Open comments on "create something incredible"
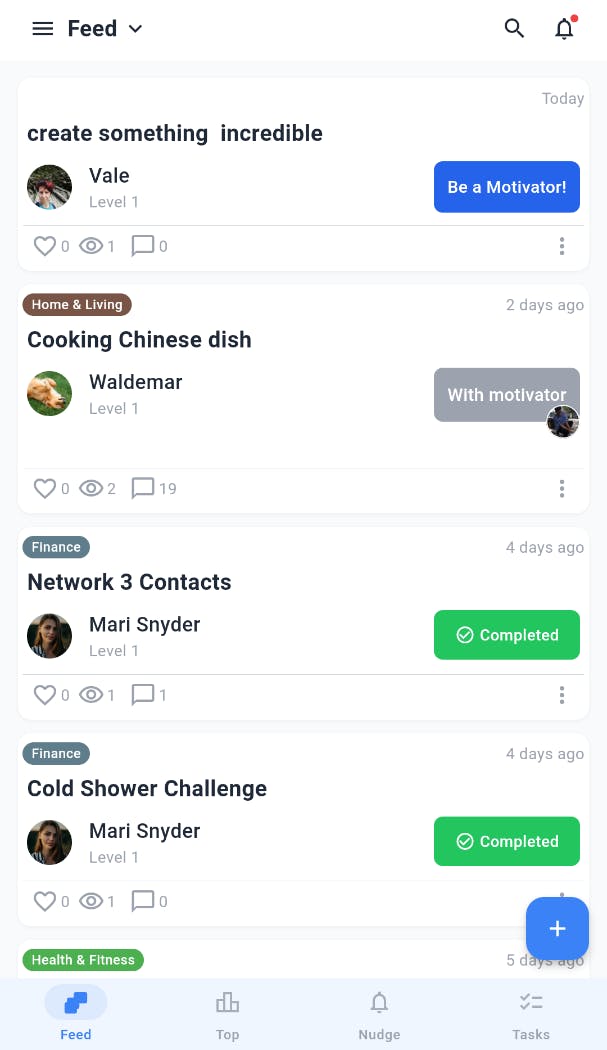The image size is (607, 1050). pos(144,246)
